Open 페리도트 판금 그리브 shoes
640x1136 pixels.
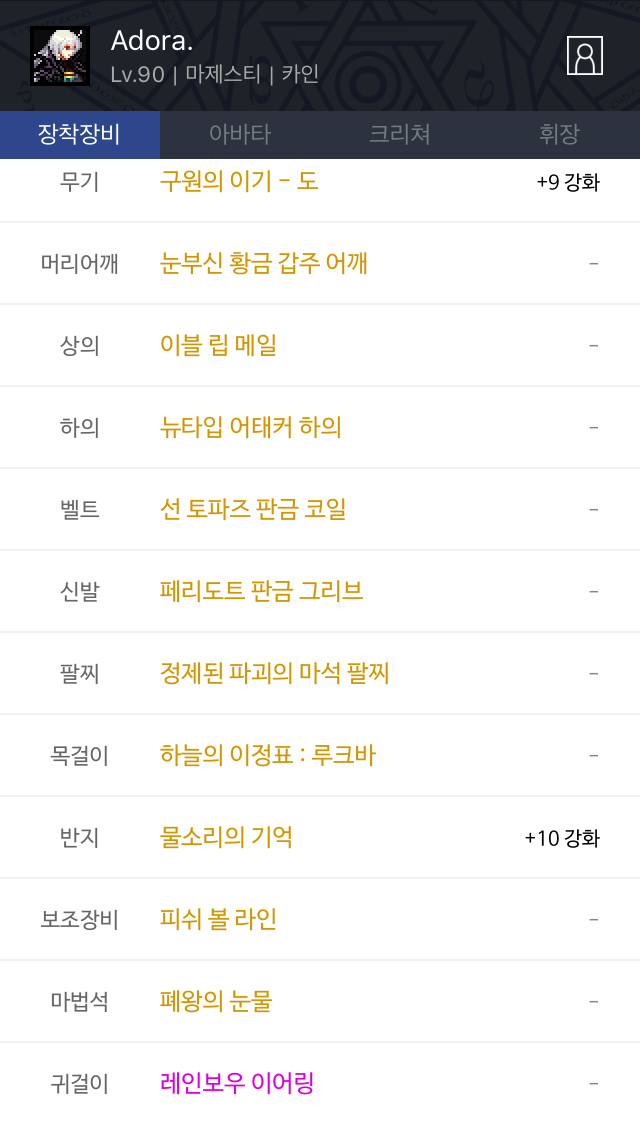click(x=262, y=591)
